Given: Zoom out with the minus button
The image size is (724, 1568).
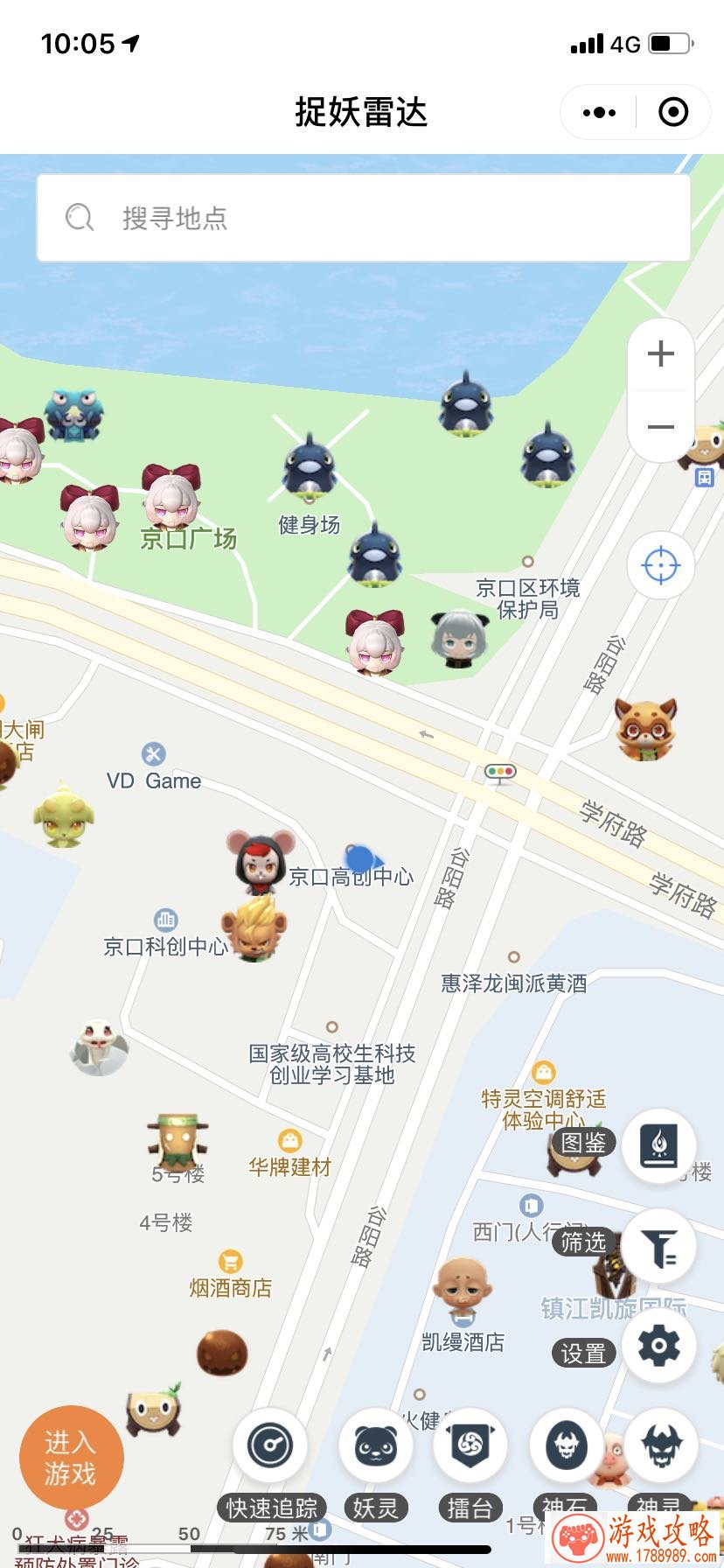Looking at the screenshot, I should (x=660, y=427).
